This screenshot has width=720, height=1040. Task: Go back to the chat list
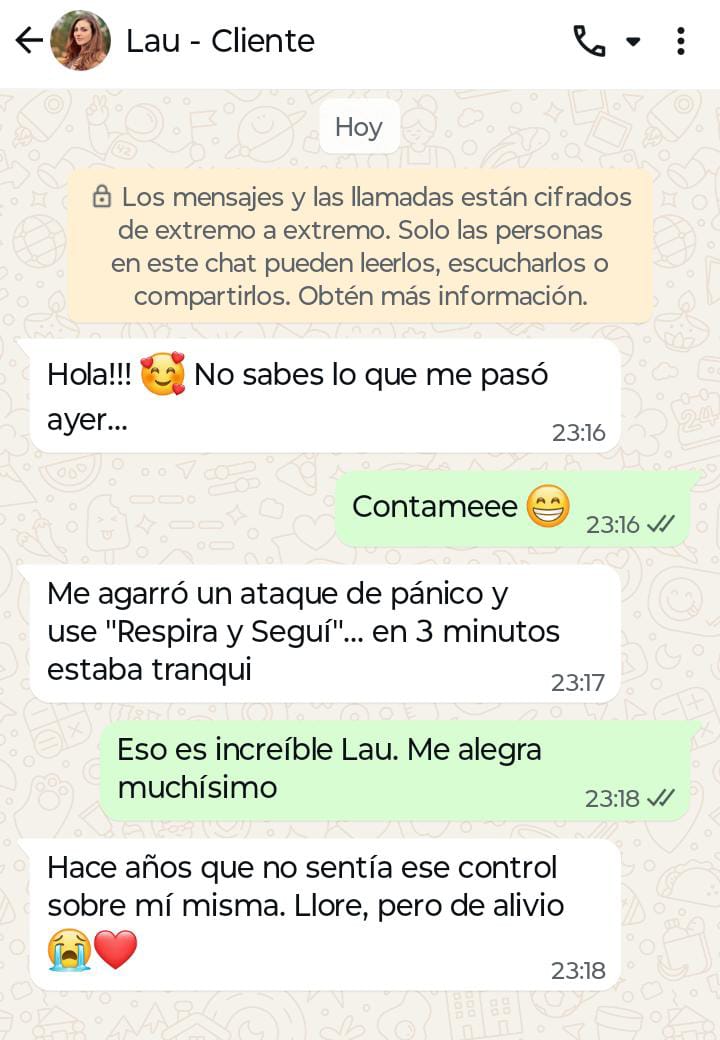29,41
